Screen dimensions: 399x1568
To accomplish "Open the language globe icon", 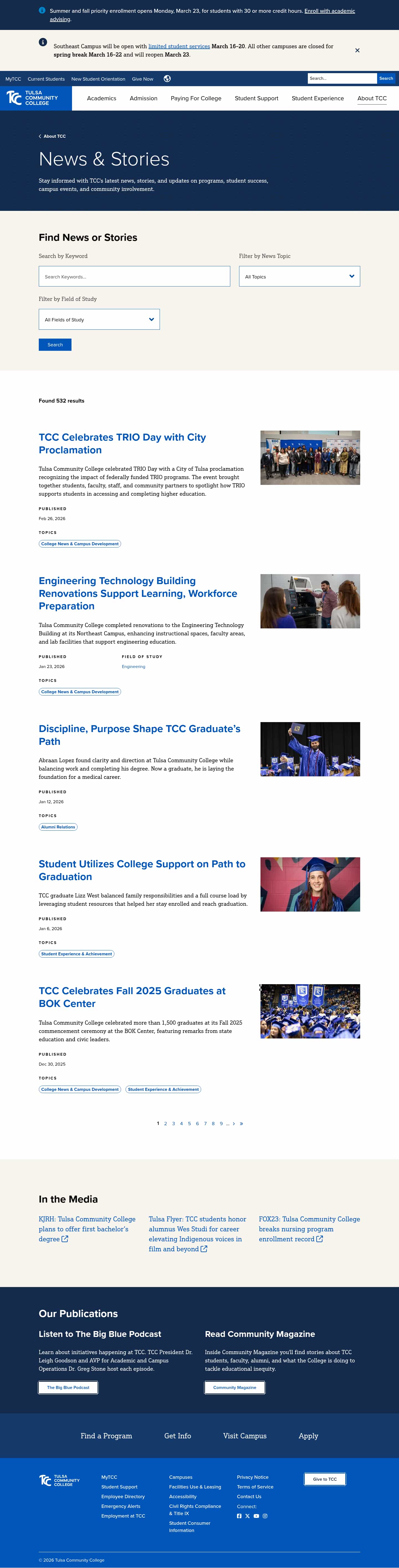I will point(167,78).
